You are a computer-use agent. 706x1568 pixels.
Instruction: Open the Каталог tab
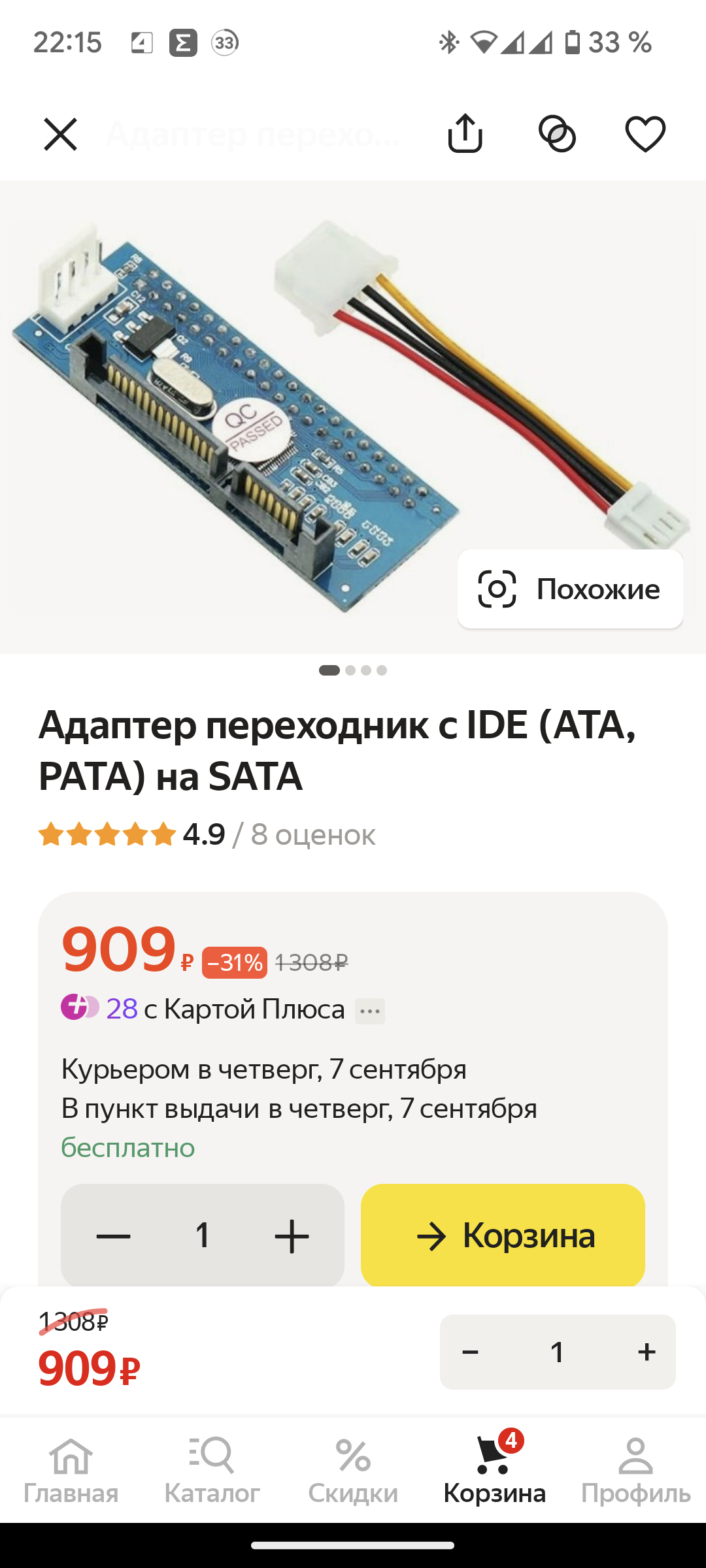tap(212, 1470)
